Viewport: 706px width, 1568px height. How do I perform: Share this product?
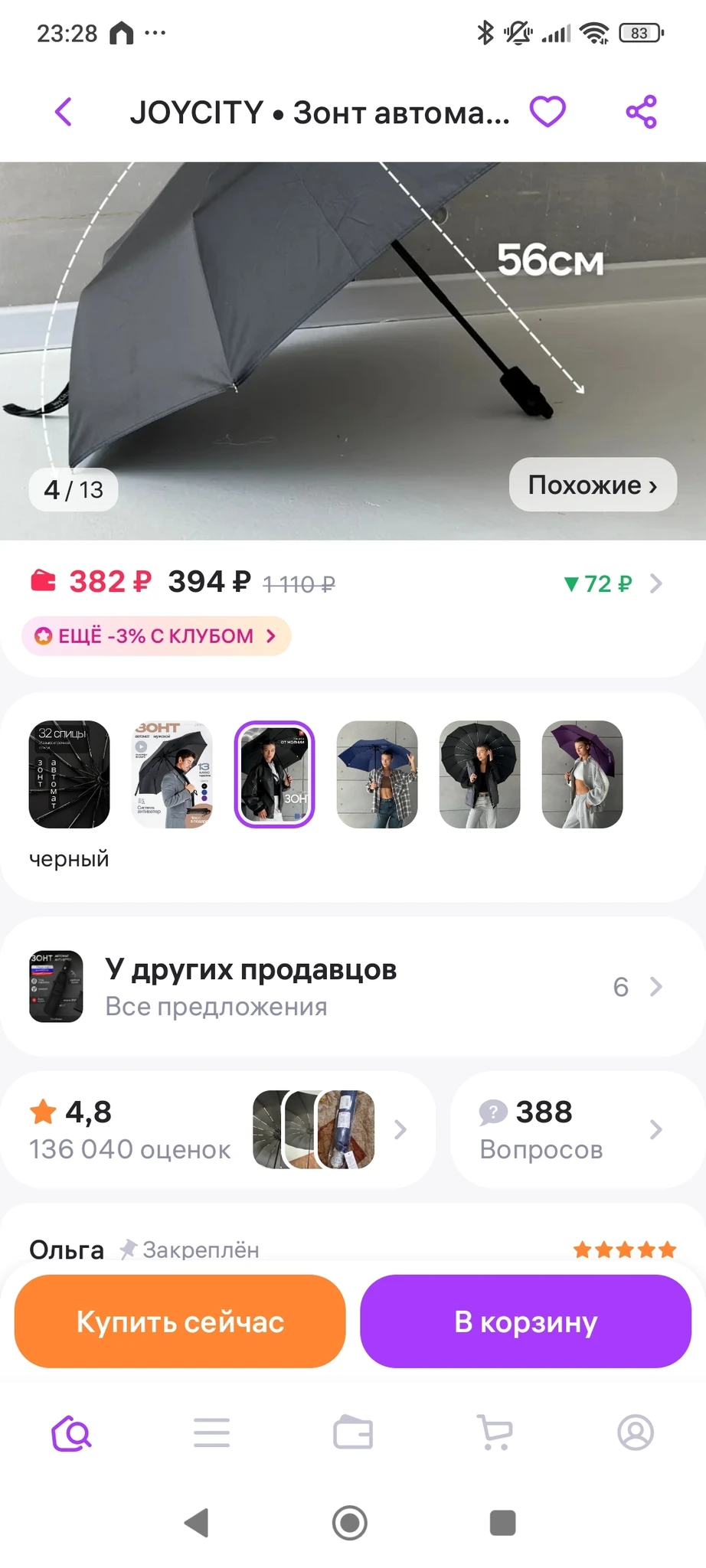[x=641, y=113]
